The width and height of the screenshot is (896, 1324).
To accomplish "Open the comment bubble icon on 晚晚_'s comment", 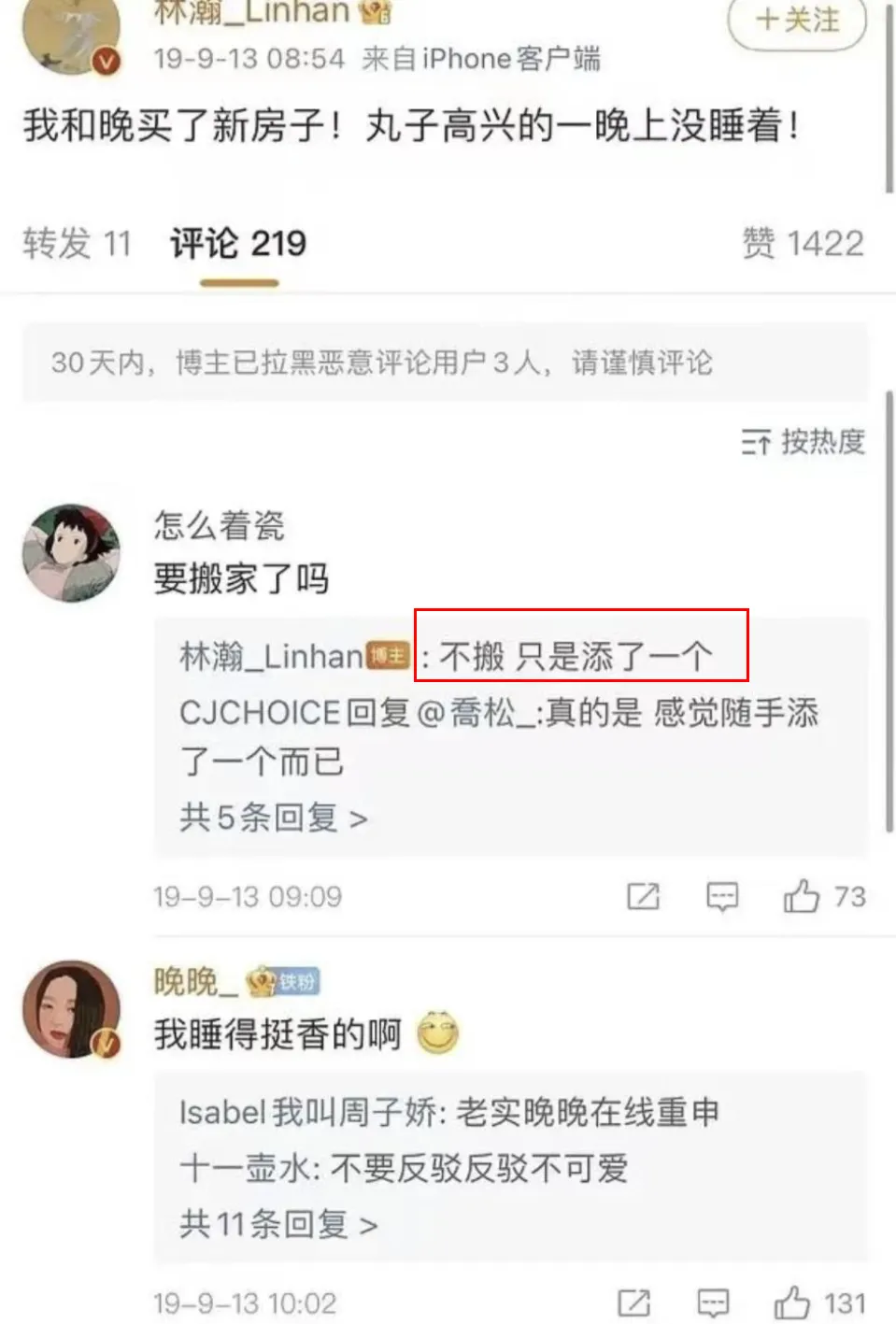I will click(712, 1300).
